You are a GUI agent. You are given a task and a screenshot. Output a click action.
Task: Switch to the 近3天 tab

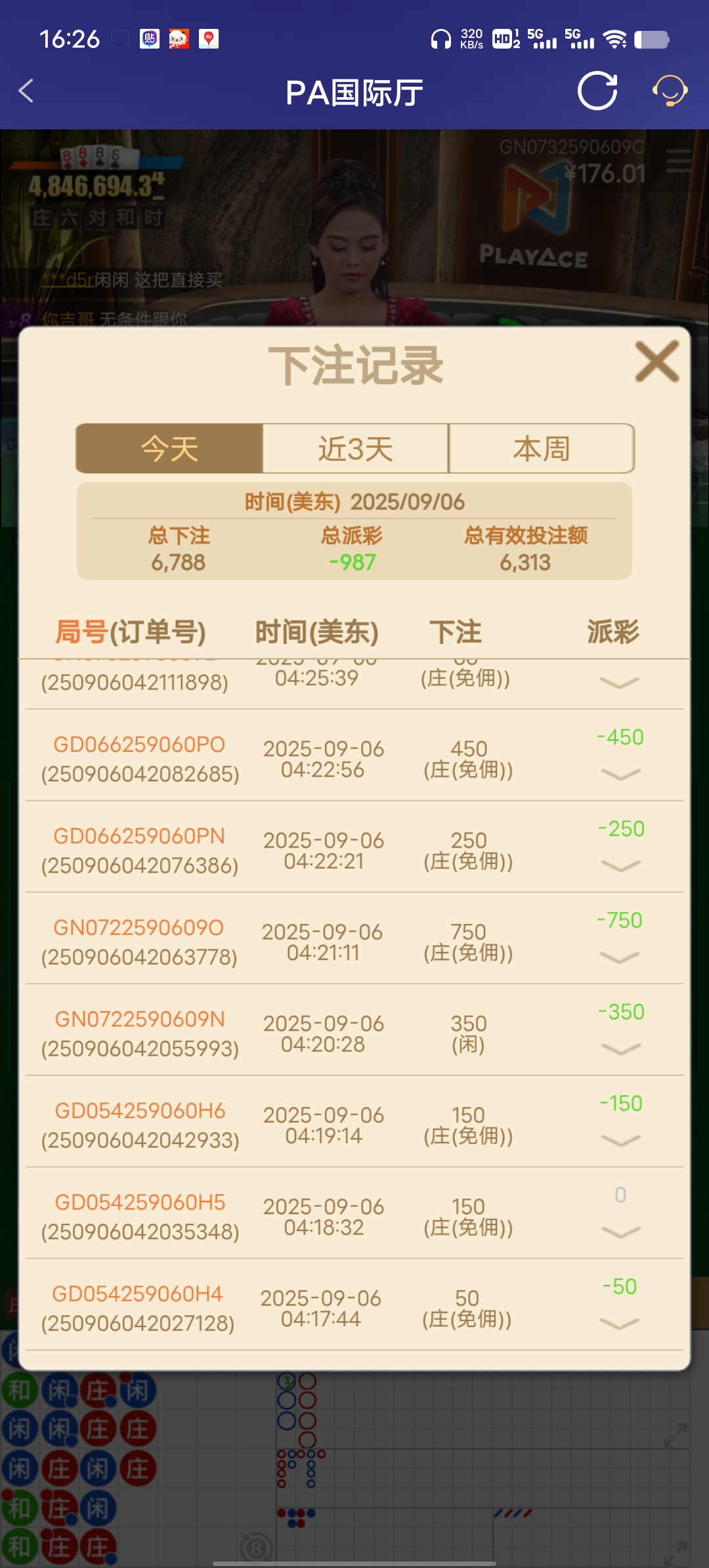tap(354, 448)
